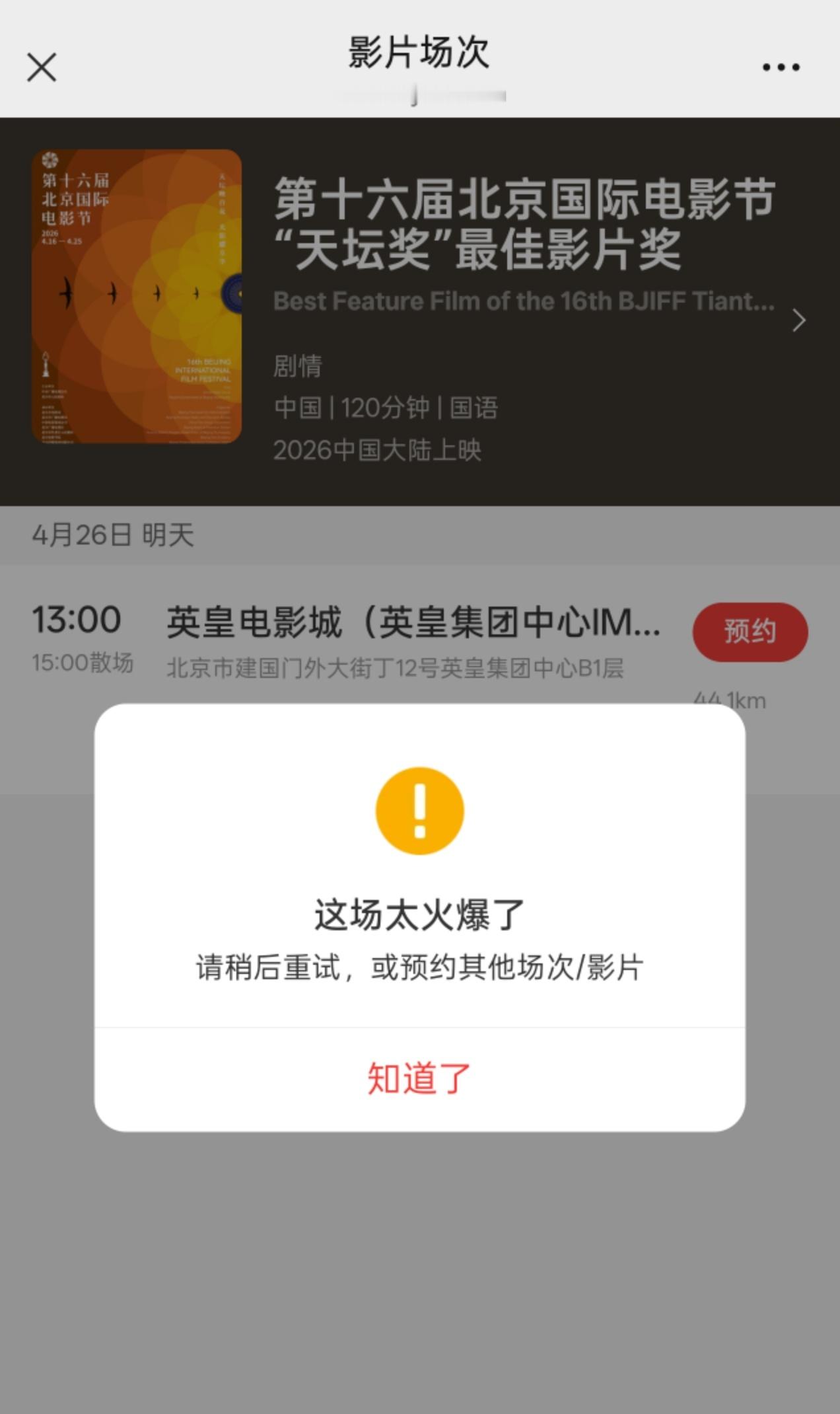Tap the 影片场次 page title

pos(420,56)
